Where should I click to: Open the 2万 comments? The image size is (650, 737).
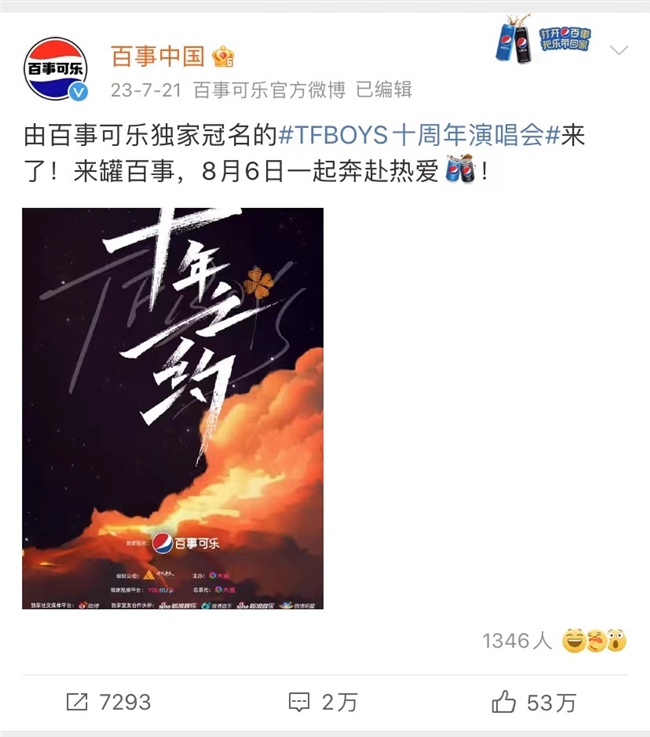323,702
